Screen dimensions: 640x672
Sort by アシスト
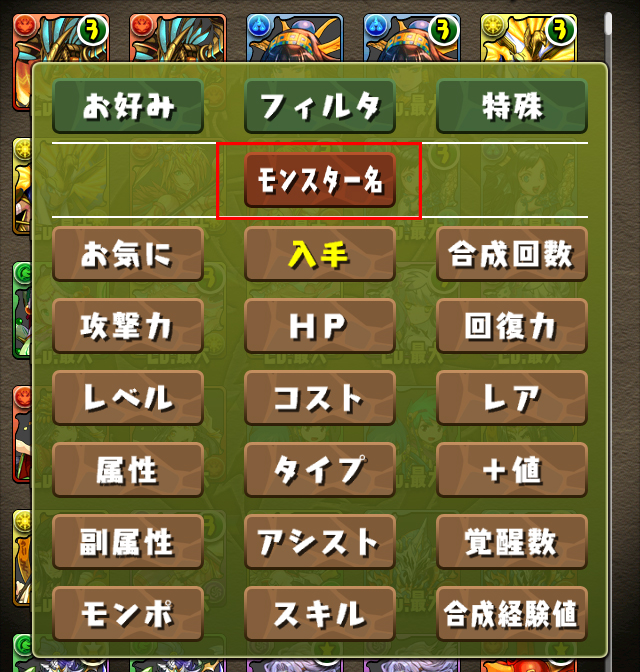point(320,542)
